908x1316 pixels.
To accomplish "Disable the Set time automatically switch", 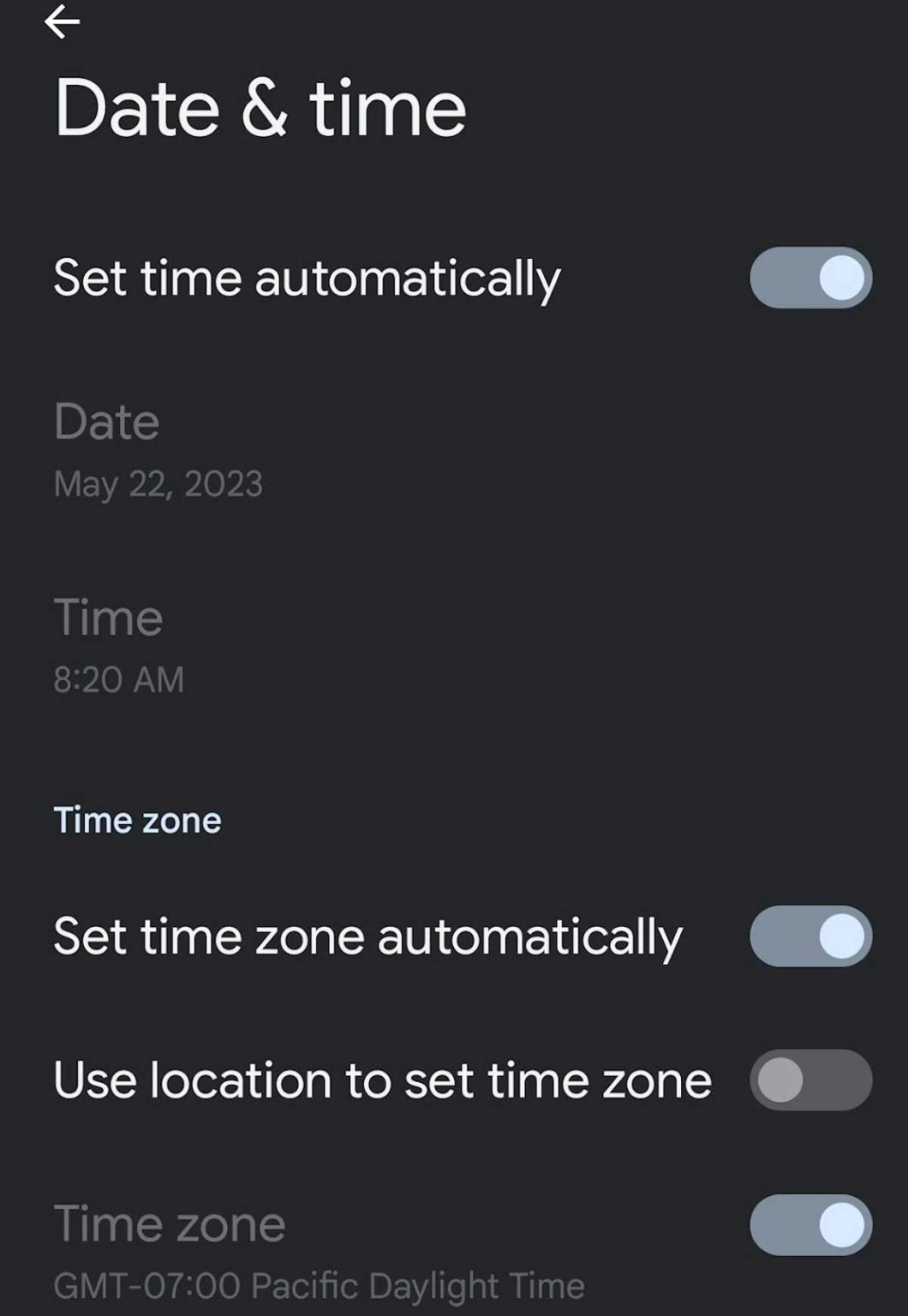I will coord(809,277).
